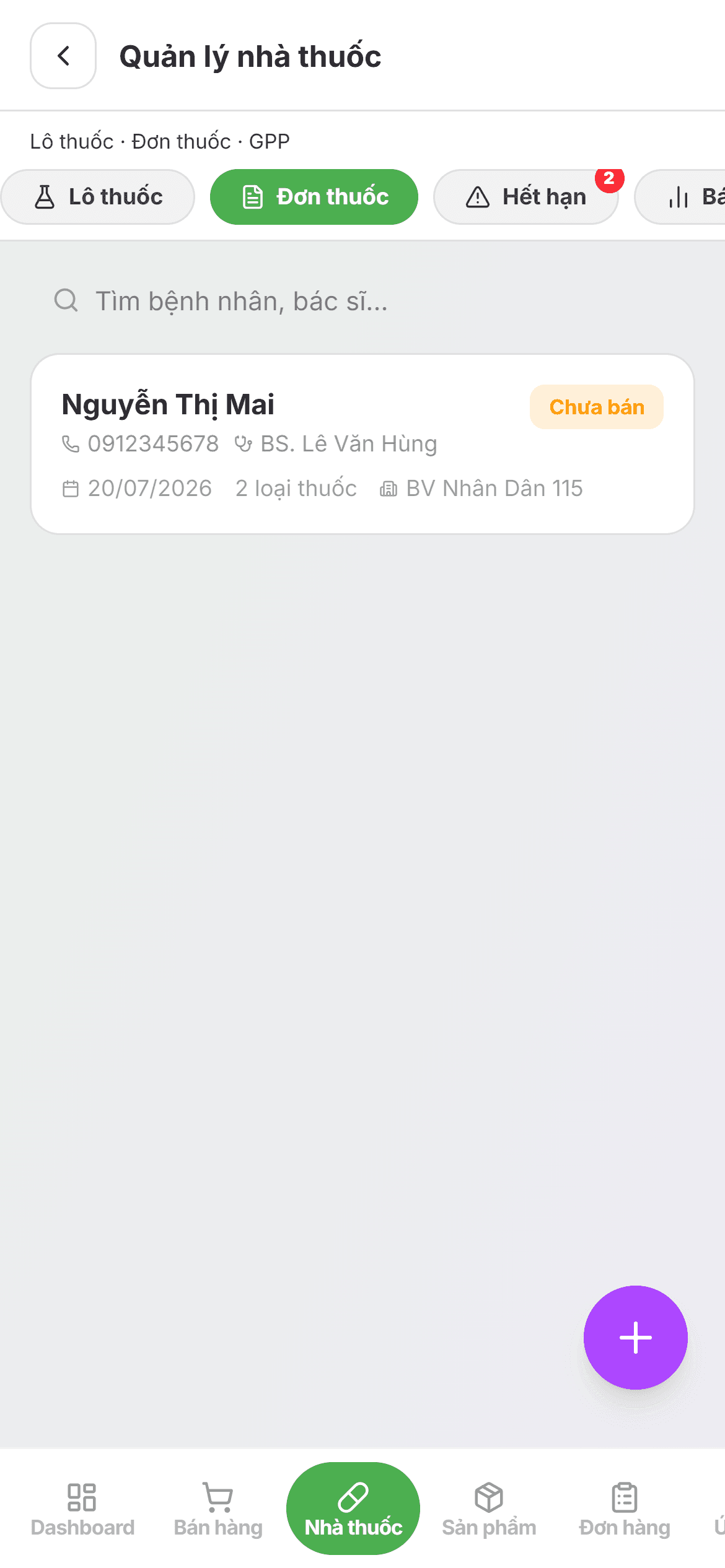This screenshot has height=1568, width=725.
Task: Switch to the Sản phẩm tab
Action: [x=489, y=1509]
